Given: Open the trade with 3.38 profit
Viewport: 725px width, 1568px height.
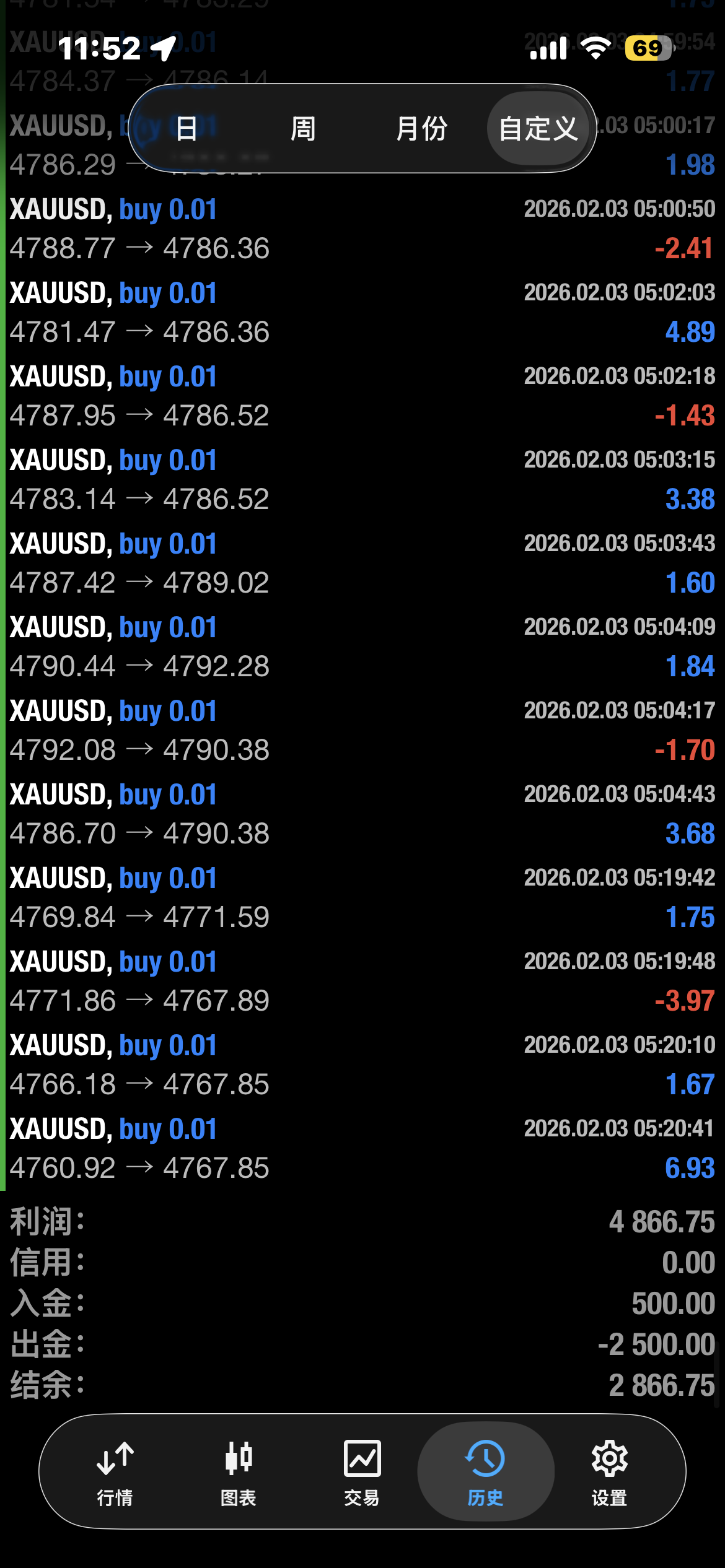Looking at the screenshot, I should pos(362,480).
